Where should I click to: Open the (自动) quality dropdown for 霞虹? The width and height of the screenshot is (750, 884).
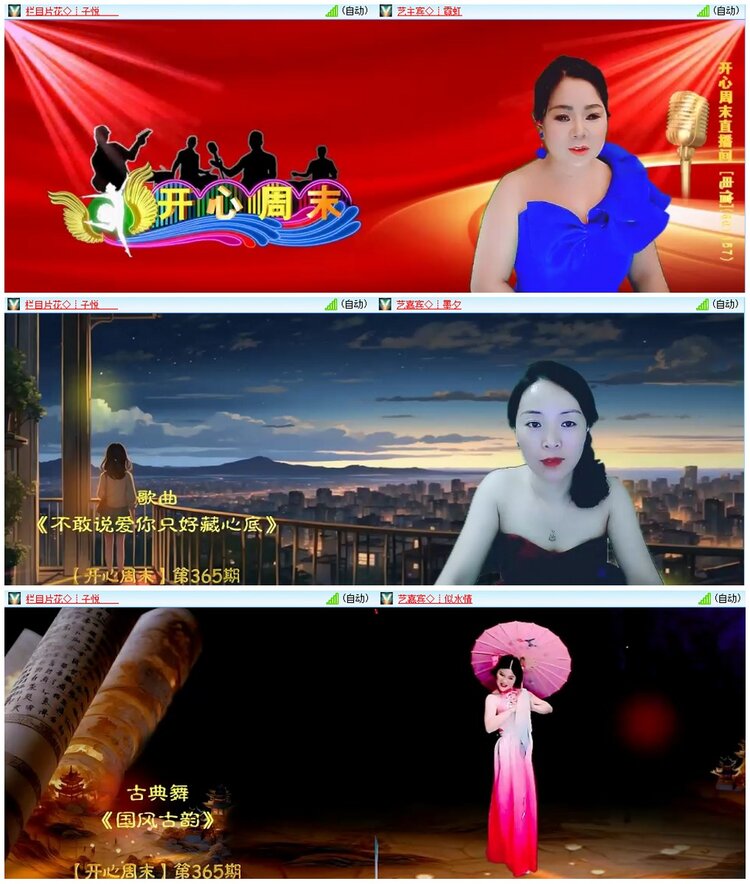click(x=725, y=9)
